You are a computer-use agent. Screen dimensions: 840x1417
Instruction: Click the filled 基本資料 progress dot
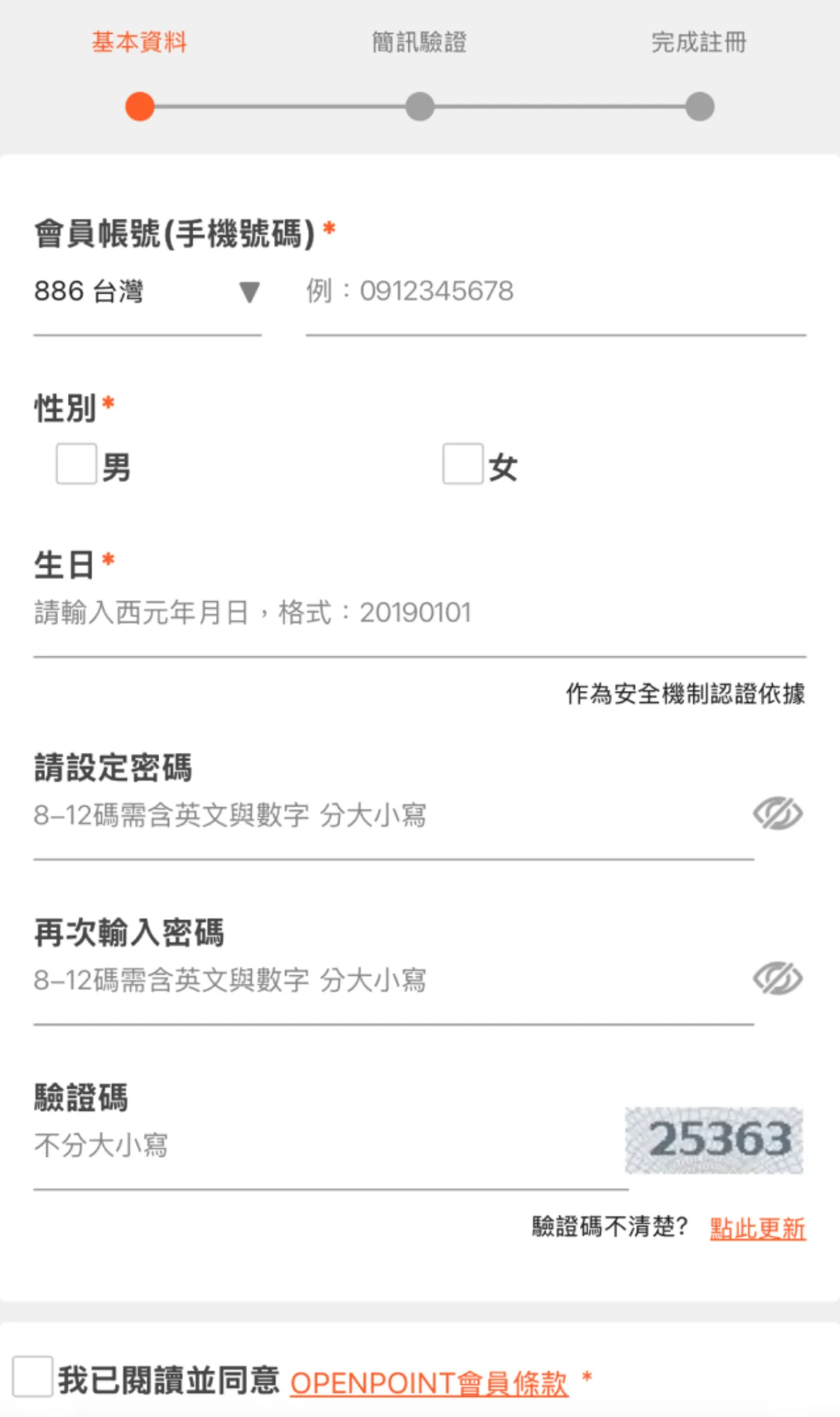click(x=140, y=105)
